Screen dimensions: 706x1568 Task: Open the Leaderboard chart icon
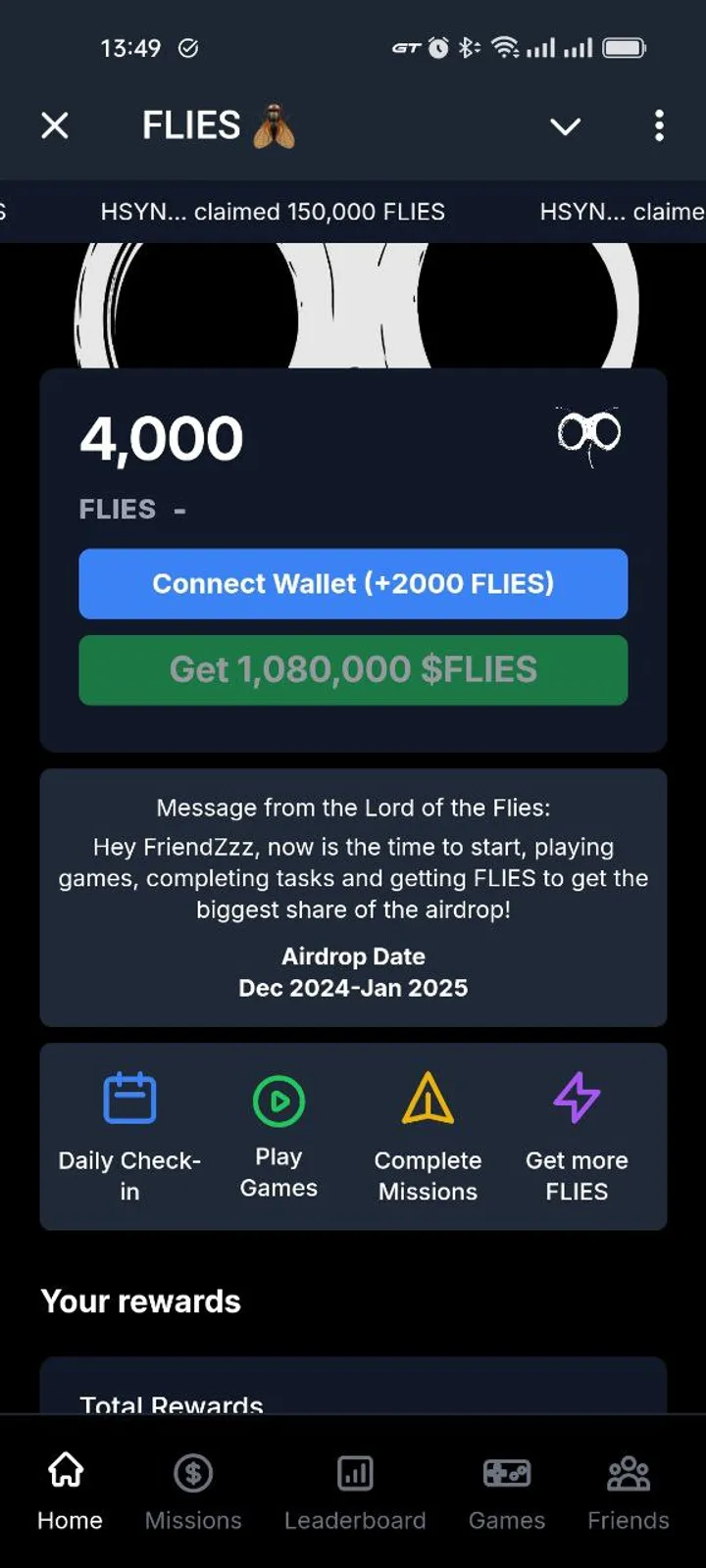pos(354,1473)
